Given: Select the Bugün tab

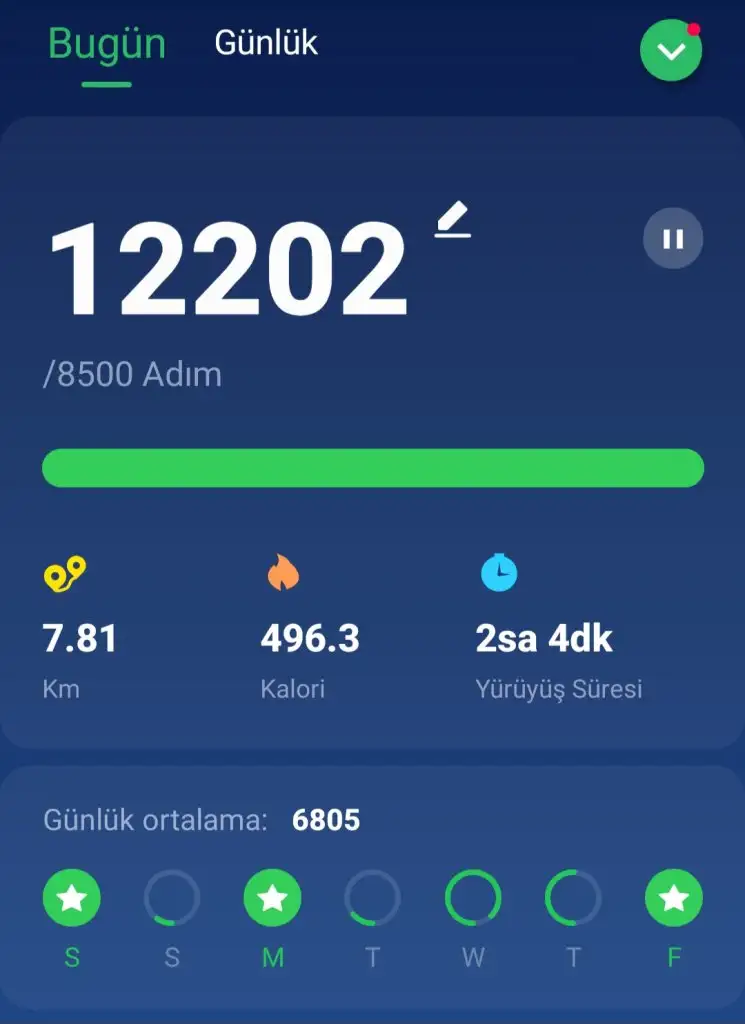Looking at the screenshot, I should [x=107, y=45].
